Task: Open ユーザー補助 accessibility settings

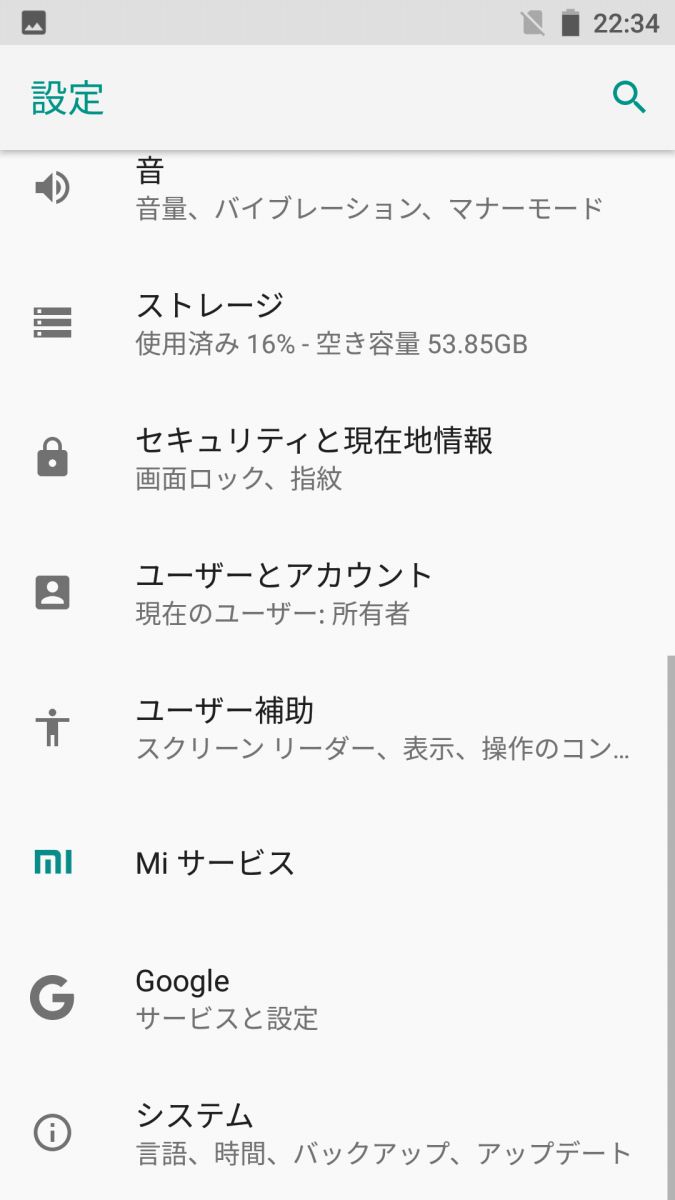Action: (x=337, y=728)
